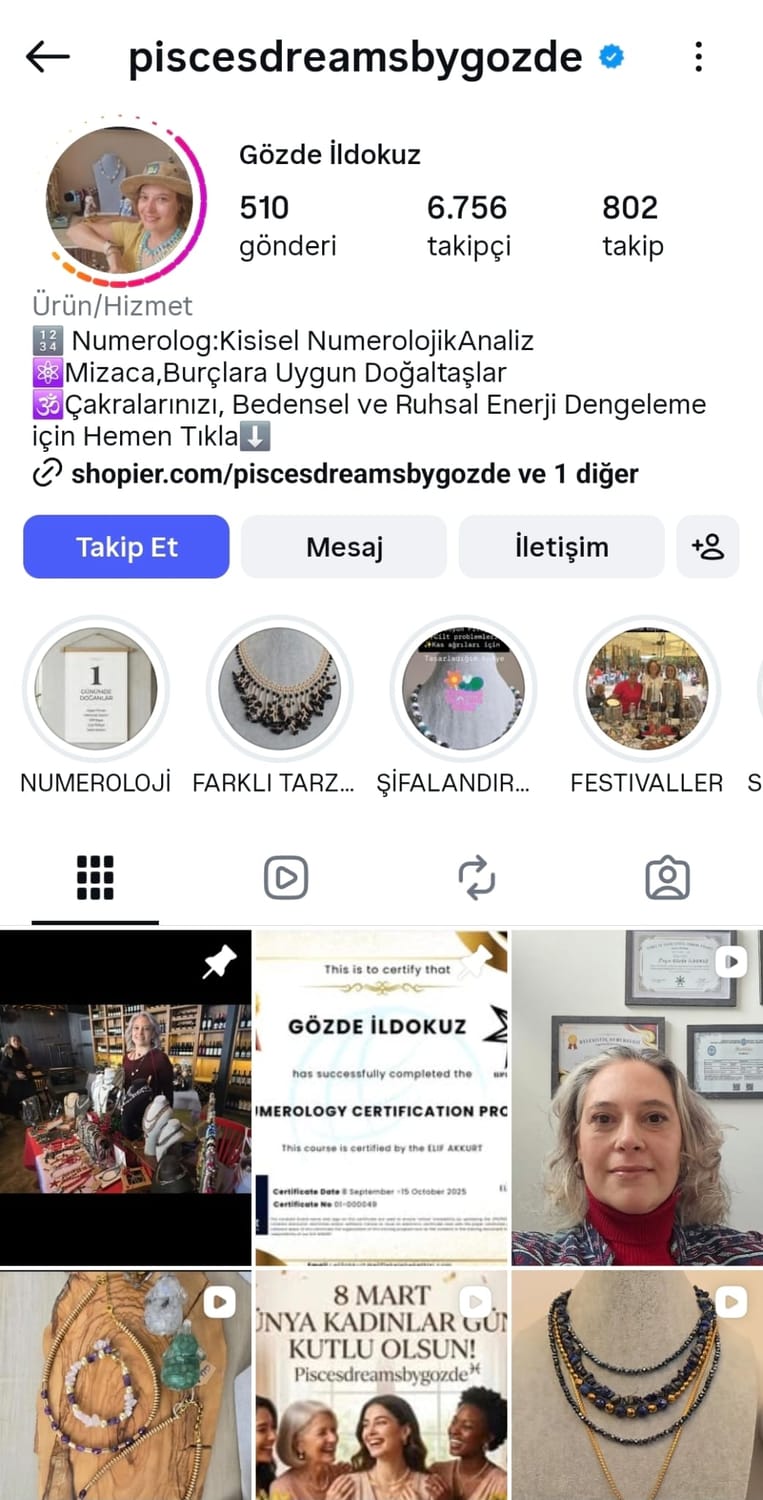Viewport: 763px width, 1500px height.
Task: Open the FESTİVALLER highlight
Action: pyautogui.click(x=646, y=688)
